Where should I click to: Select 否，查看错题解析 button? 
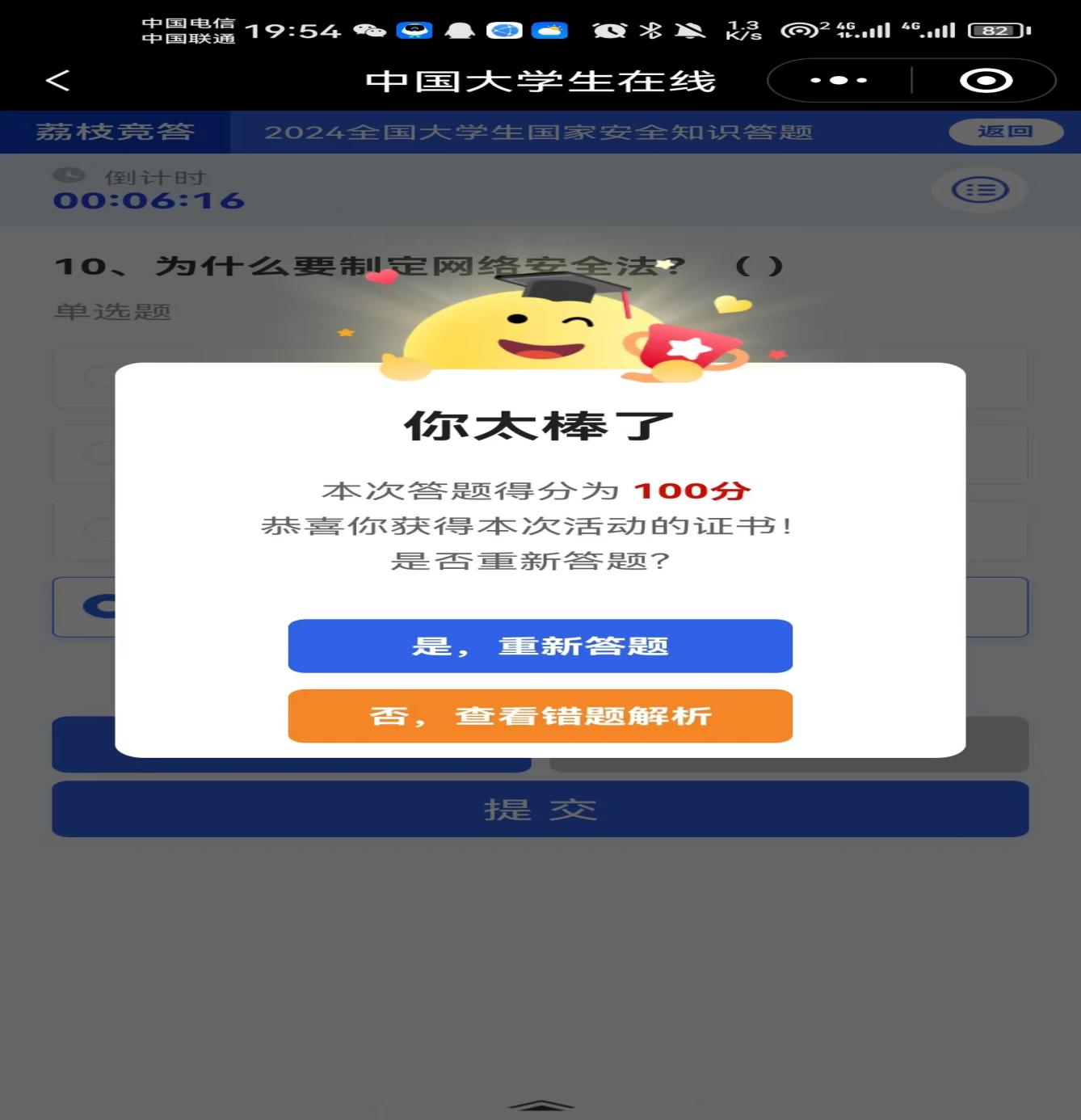click(x=540, y=716)
